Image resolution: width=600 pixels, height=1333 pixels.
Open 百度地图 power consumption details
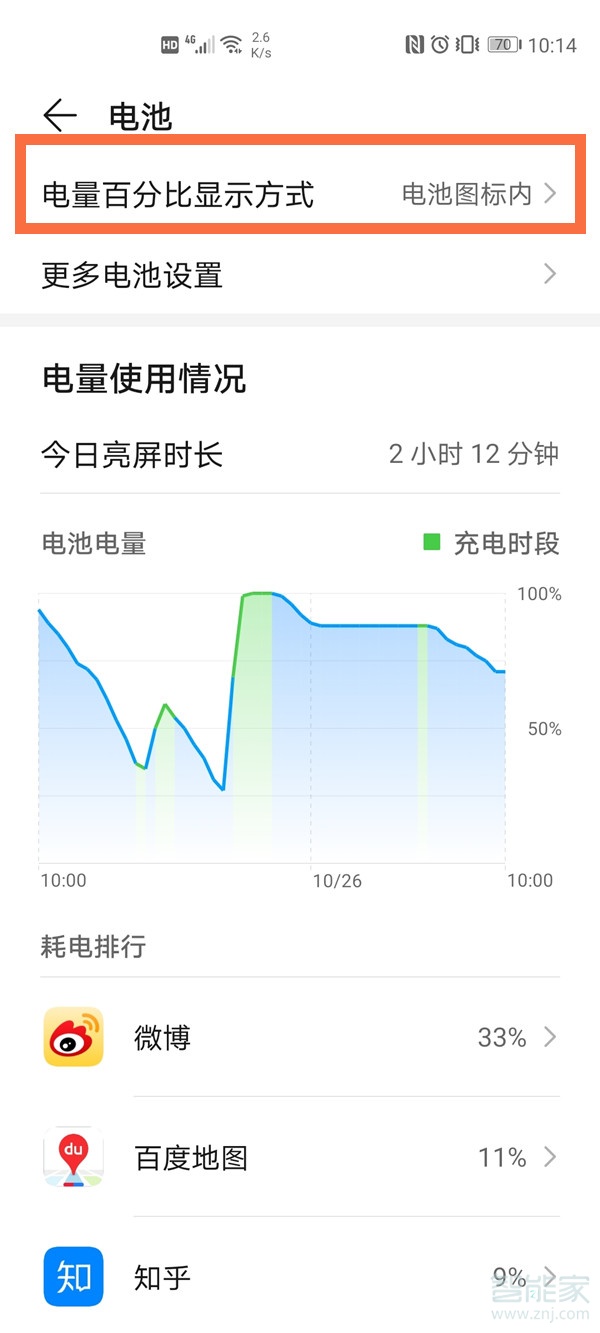300,1158
